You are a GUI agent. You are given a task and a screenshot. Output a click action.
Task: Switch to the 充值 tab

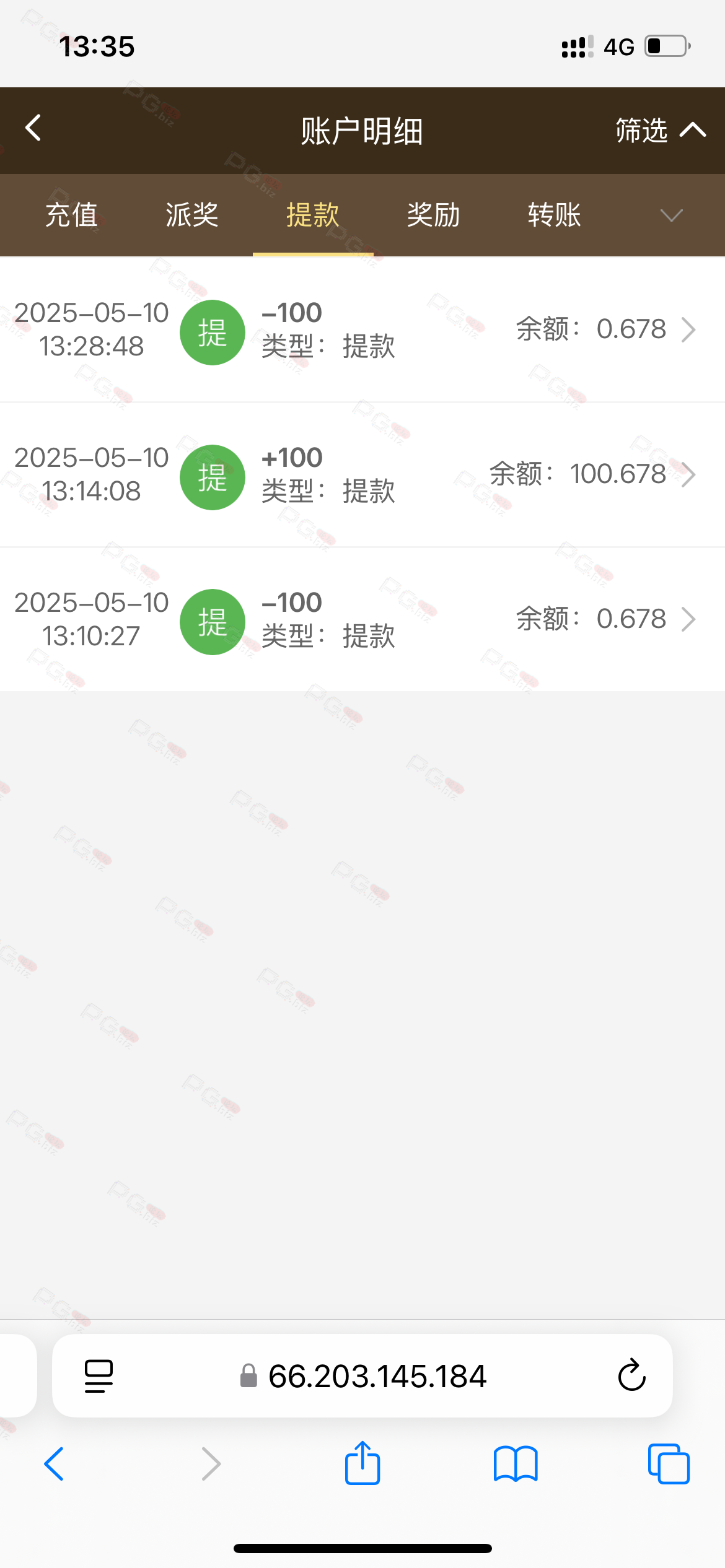[x=71, y=215]
